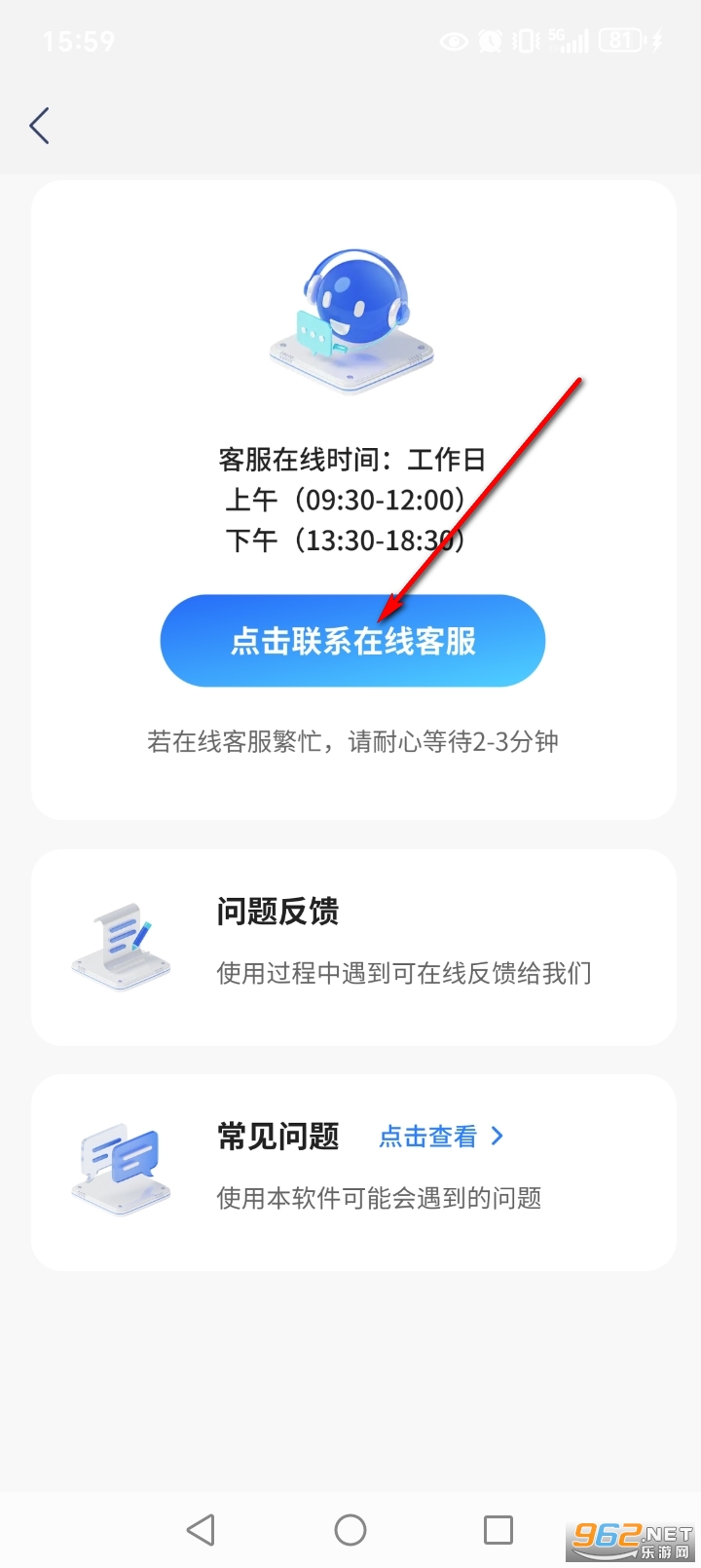Tap the chevron next to 点击查看
The height and width of the screenshot is (1568, 701).
(497, 1136)
